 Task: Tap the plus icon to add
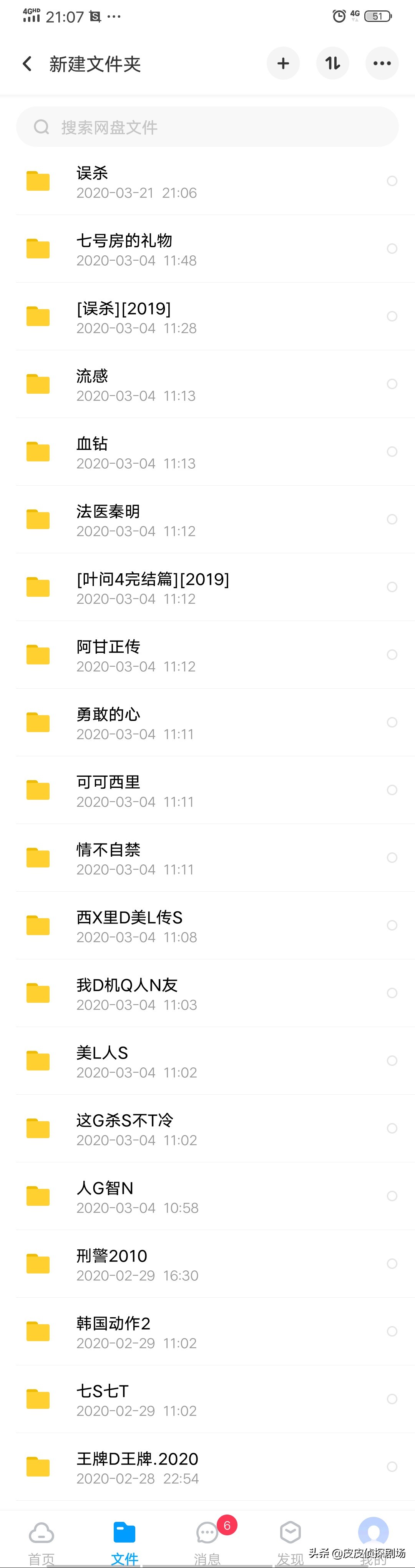[283, 63]
